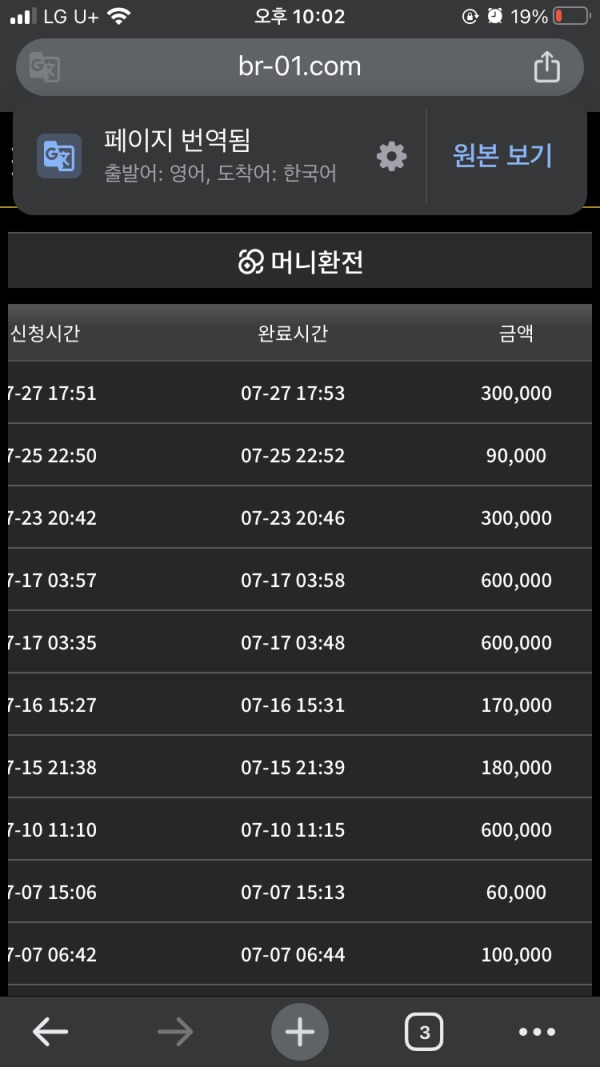Open the browser overflow menu
Viewport: 600px width, 1067px height.
click(x=537, y=1032)
